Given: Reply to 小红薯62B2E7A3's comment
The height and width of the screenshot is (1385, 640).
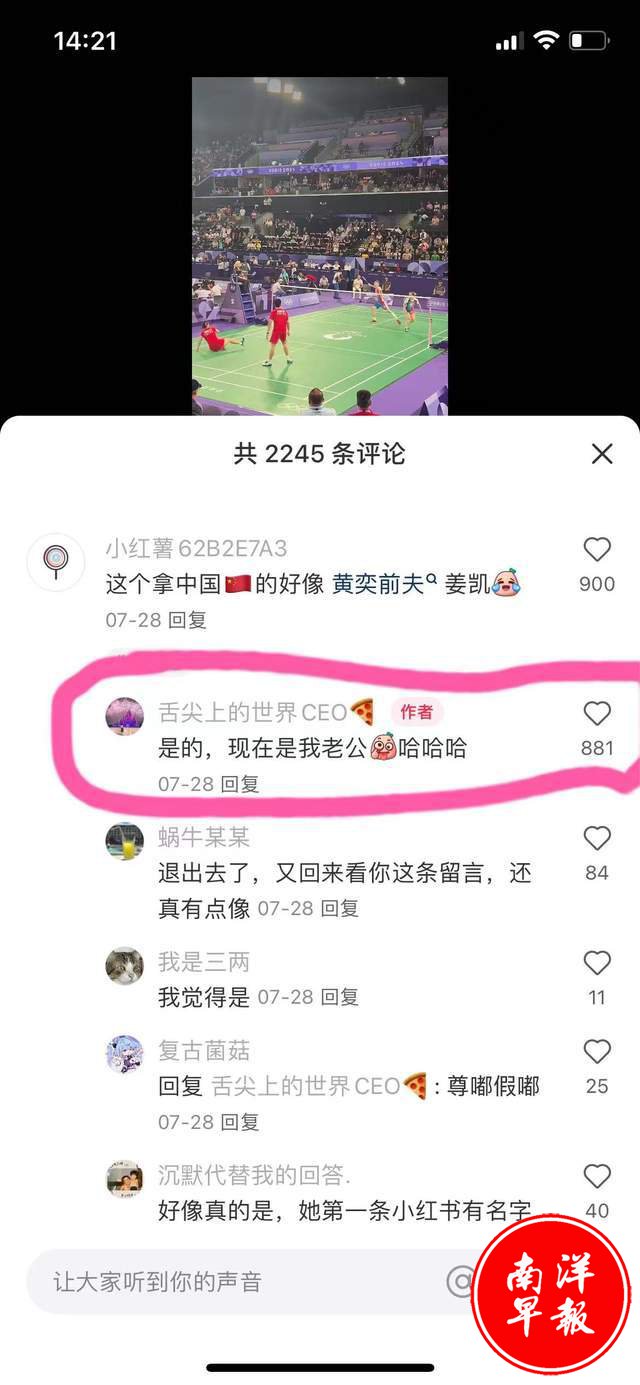Looking at the screenshot, I should (x=186, y=620).
